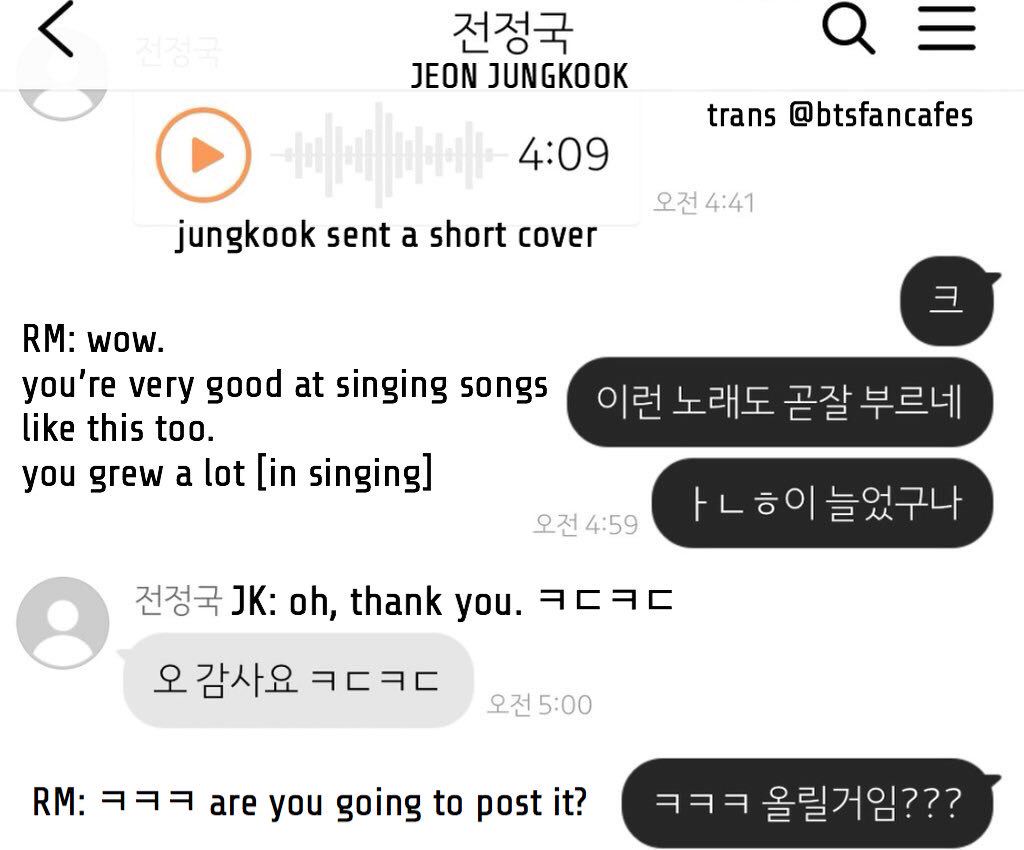Go back from the 전정국 chat
Image resolution: width=1024 pixels, height=850 pixels.
56,31
